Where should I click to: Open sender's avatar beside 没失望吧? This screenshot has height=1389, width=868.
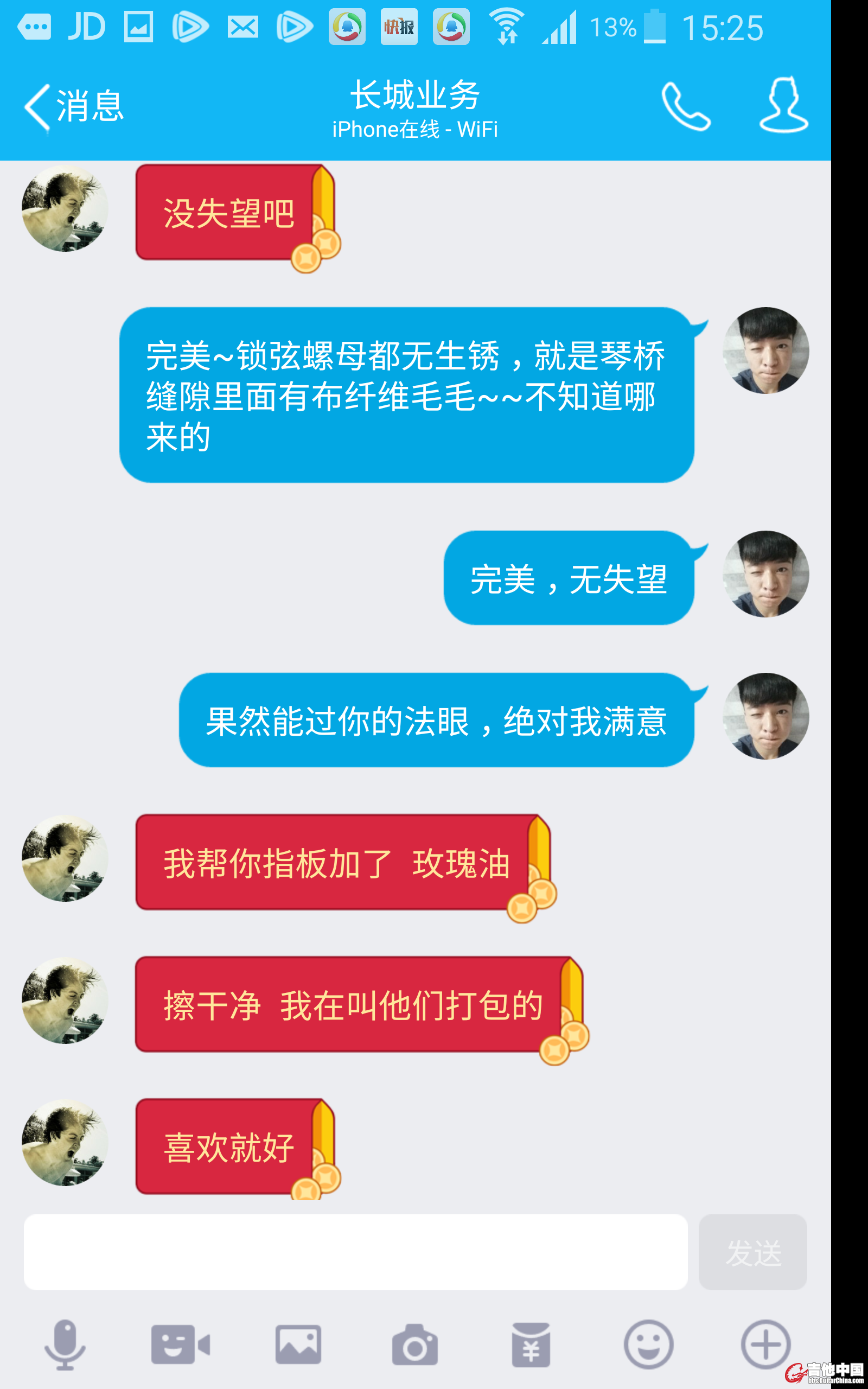tap(65, 209)
